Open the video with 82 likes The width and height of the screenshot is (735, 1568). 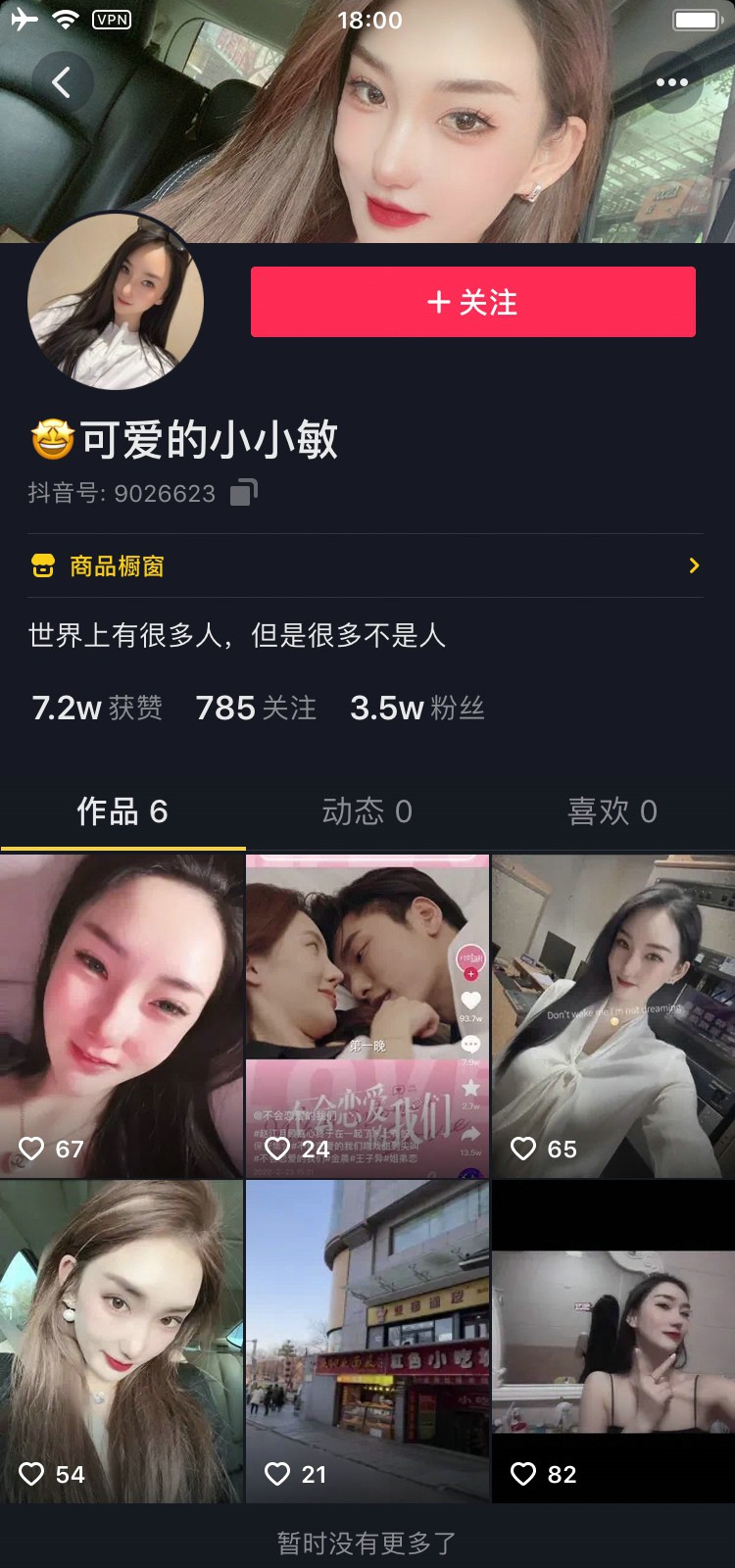pos(612,1341)
